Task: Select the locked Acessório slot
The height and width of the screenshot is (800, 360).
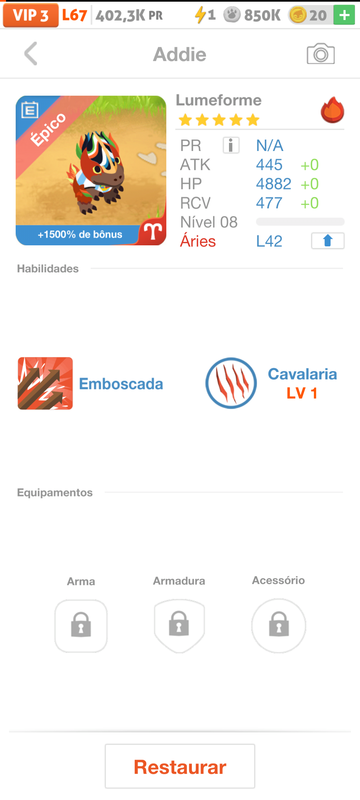Action: (x=278, y=626)
